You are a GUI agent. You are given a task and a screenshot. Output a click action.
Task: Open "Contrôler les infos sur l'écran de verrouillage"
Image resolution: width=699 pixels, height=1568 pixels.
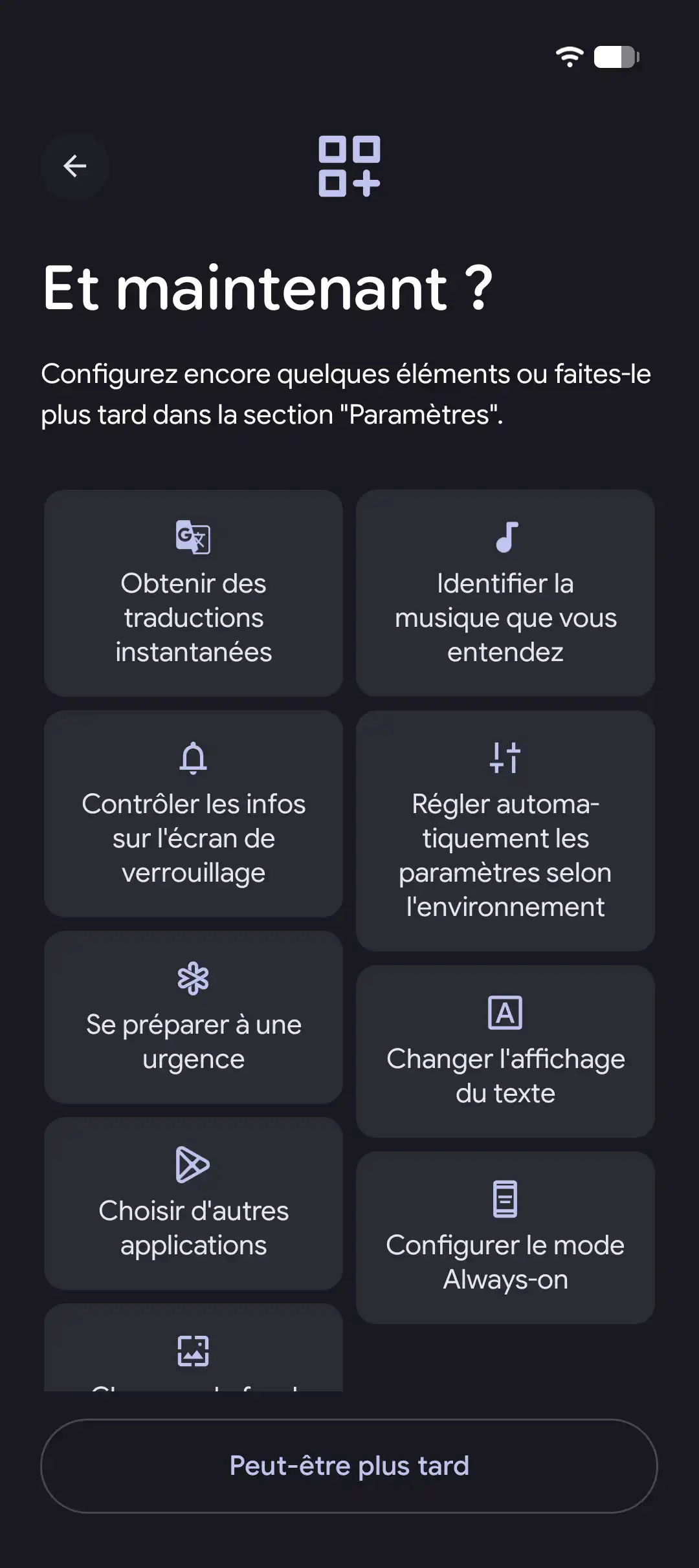194,814
